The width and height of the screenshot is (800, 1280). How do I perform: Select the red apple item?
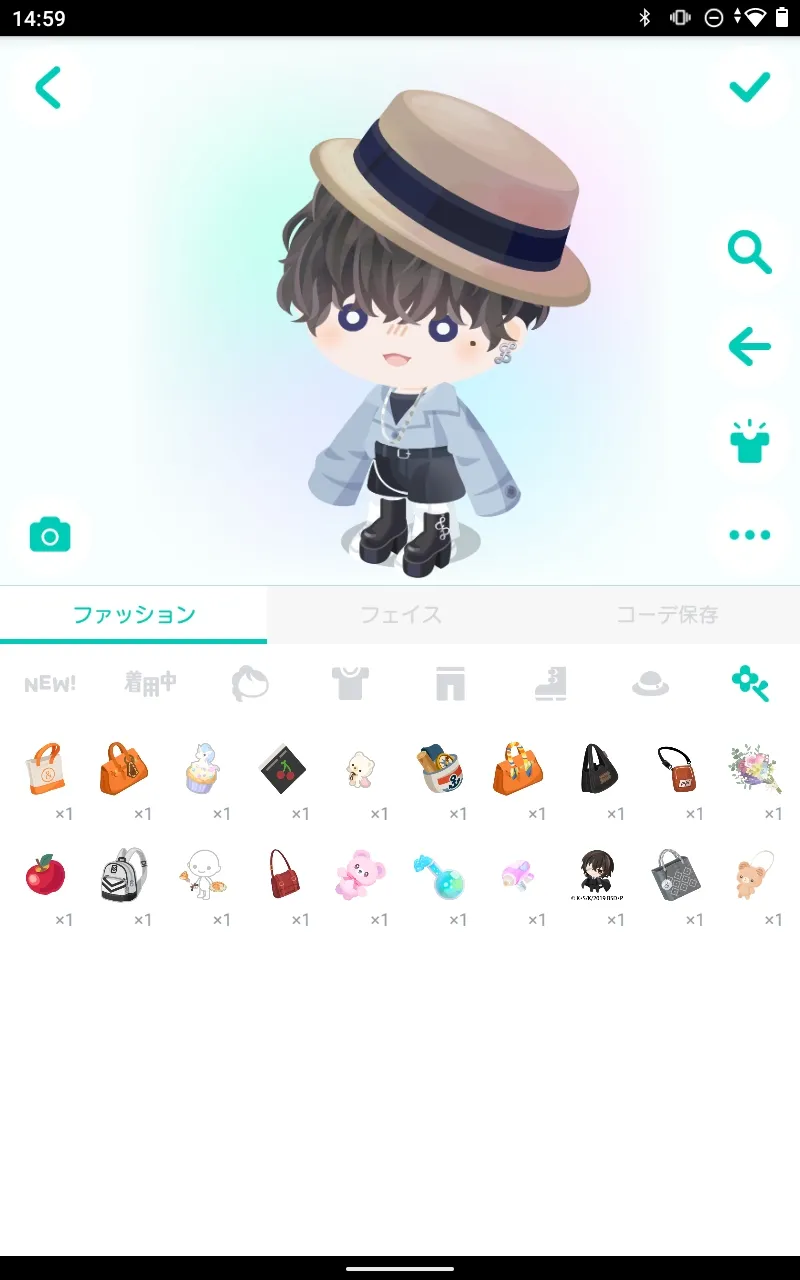[x=45, y=875]
